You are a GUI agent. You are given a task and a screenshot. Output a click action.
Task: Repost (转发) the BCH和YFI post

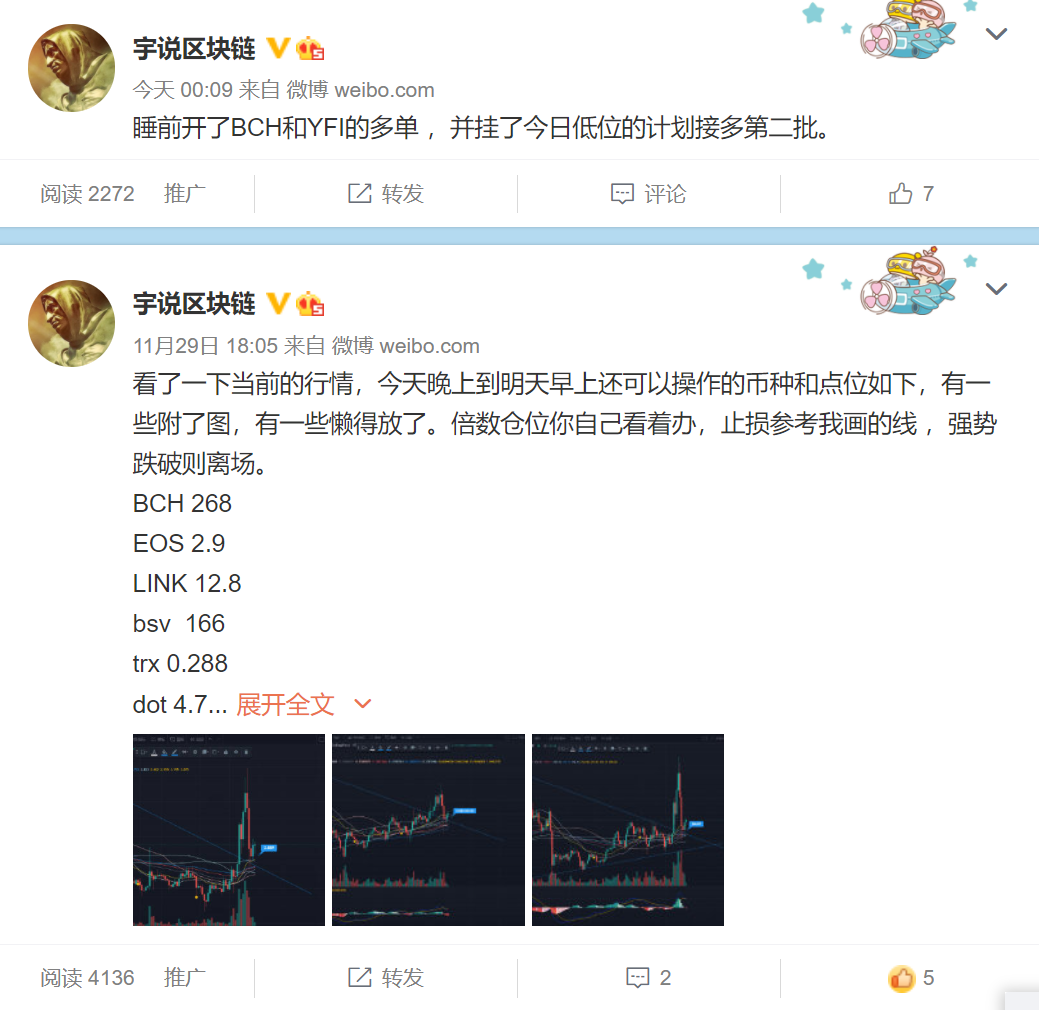click(x=386, y=194)
